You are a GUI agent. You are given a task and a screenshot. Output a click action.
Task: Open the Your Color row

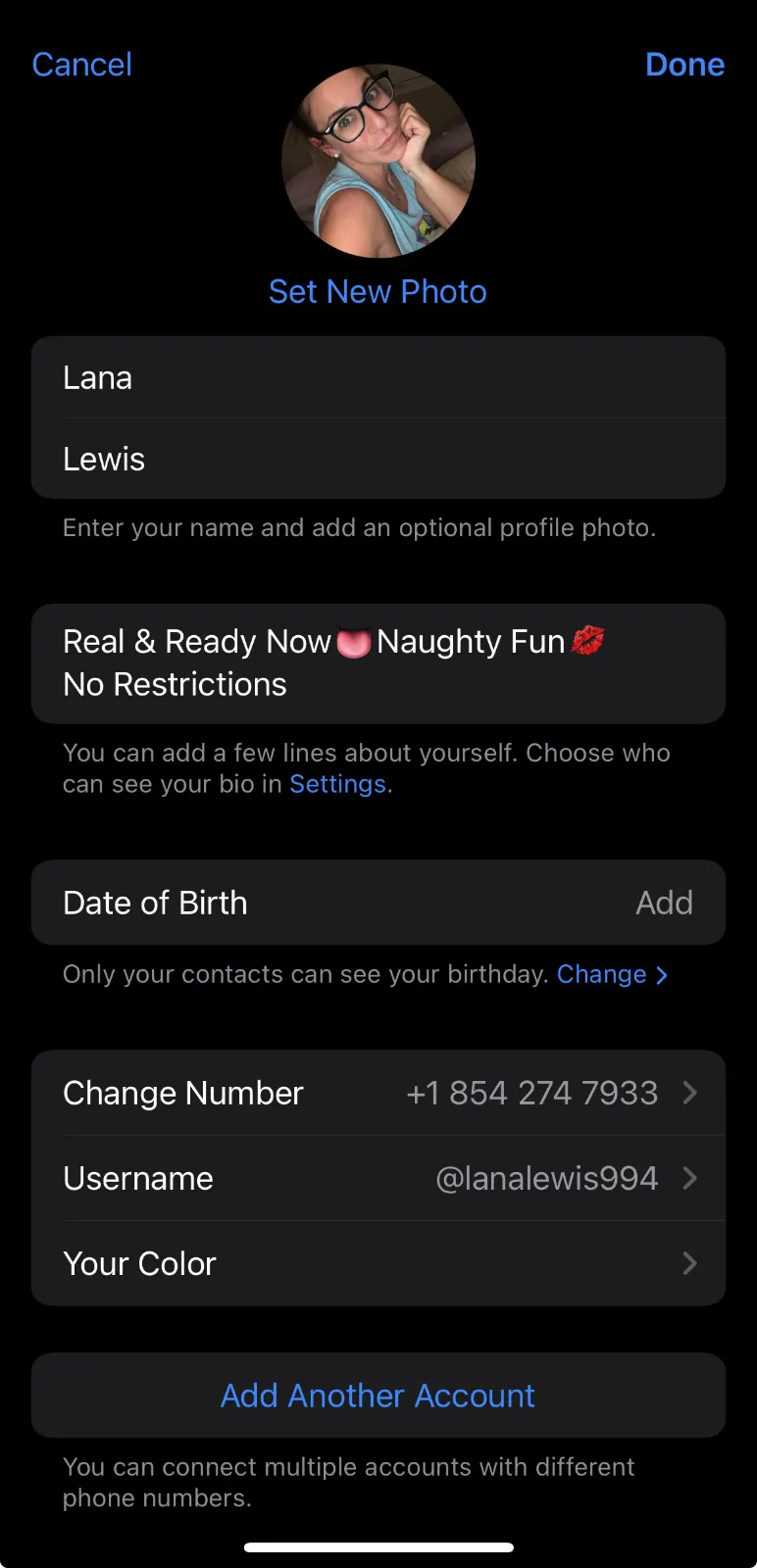point(378,1263)
